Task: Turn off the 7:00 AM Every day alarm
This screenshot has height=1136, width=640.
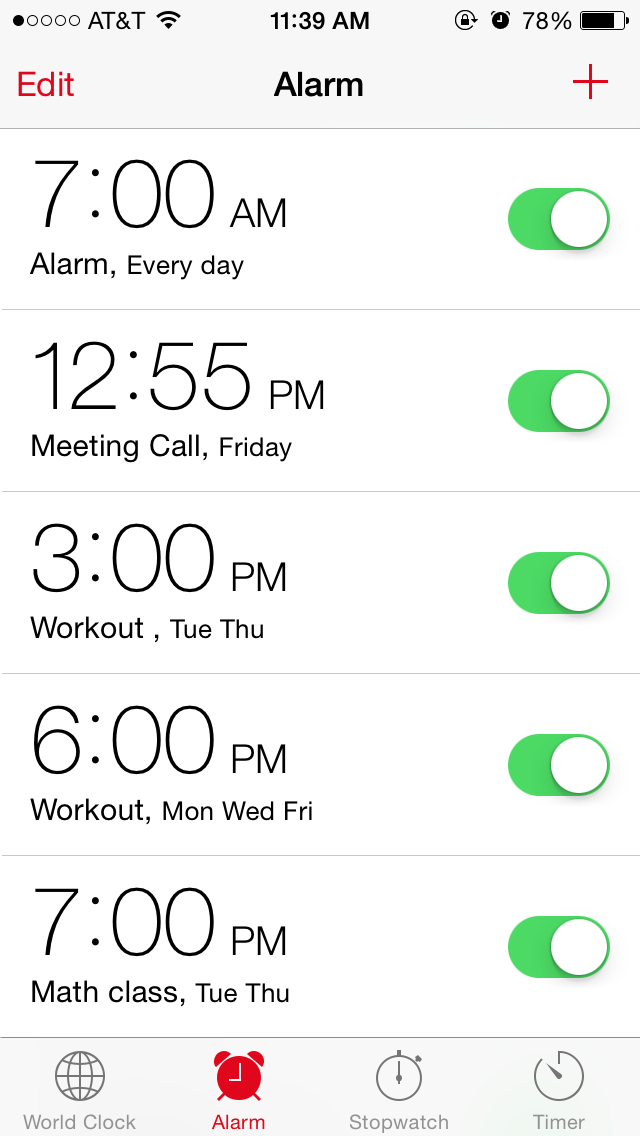Action: [558, 219]
